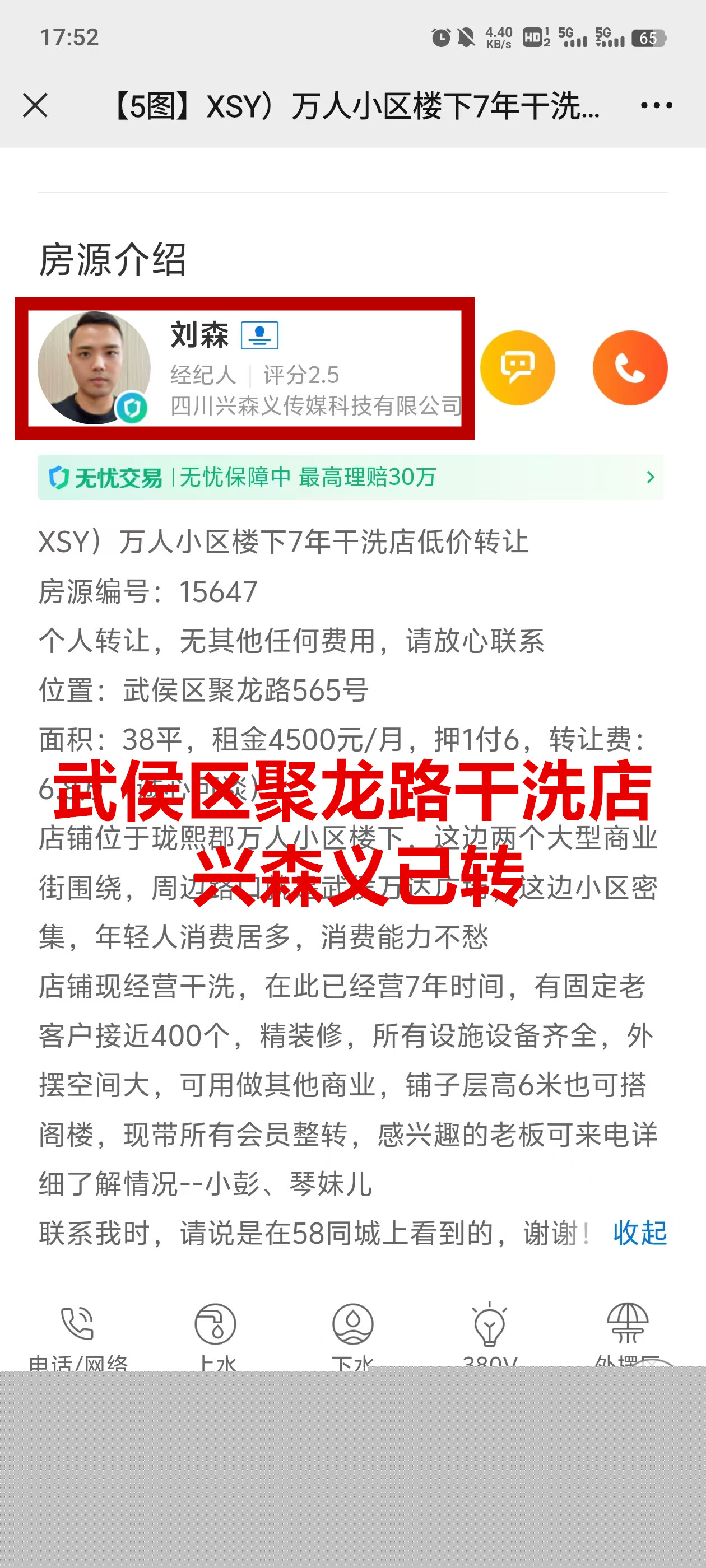
Task: Close the listing page
Action: pos(35,105)
